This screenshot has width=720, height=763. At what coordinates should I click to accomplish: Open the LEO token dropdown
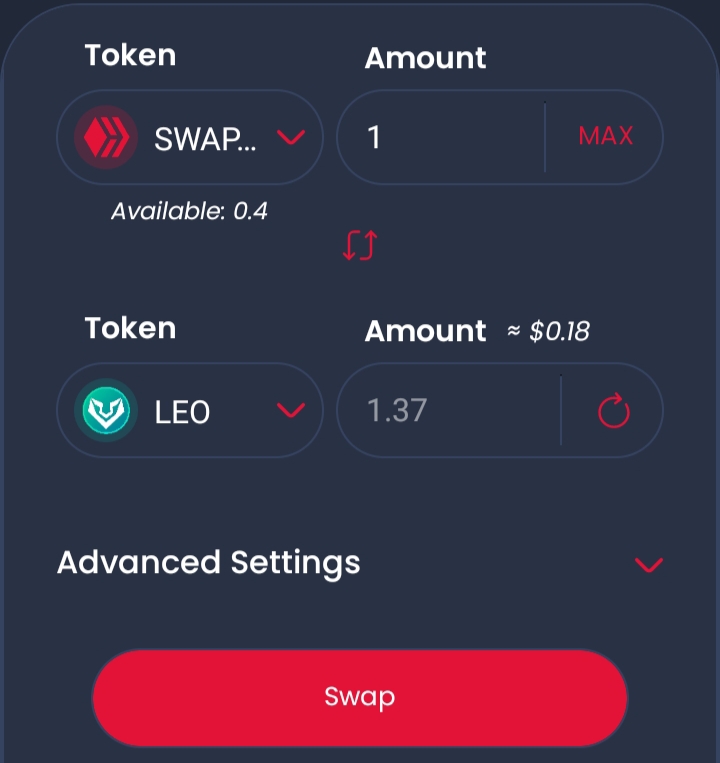click(190, 411)
